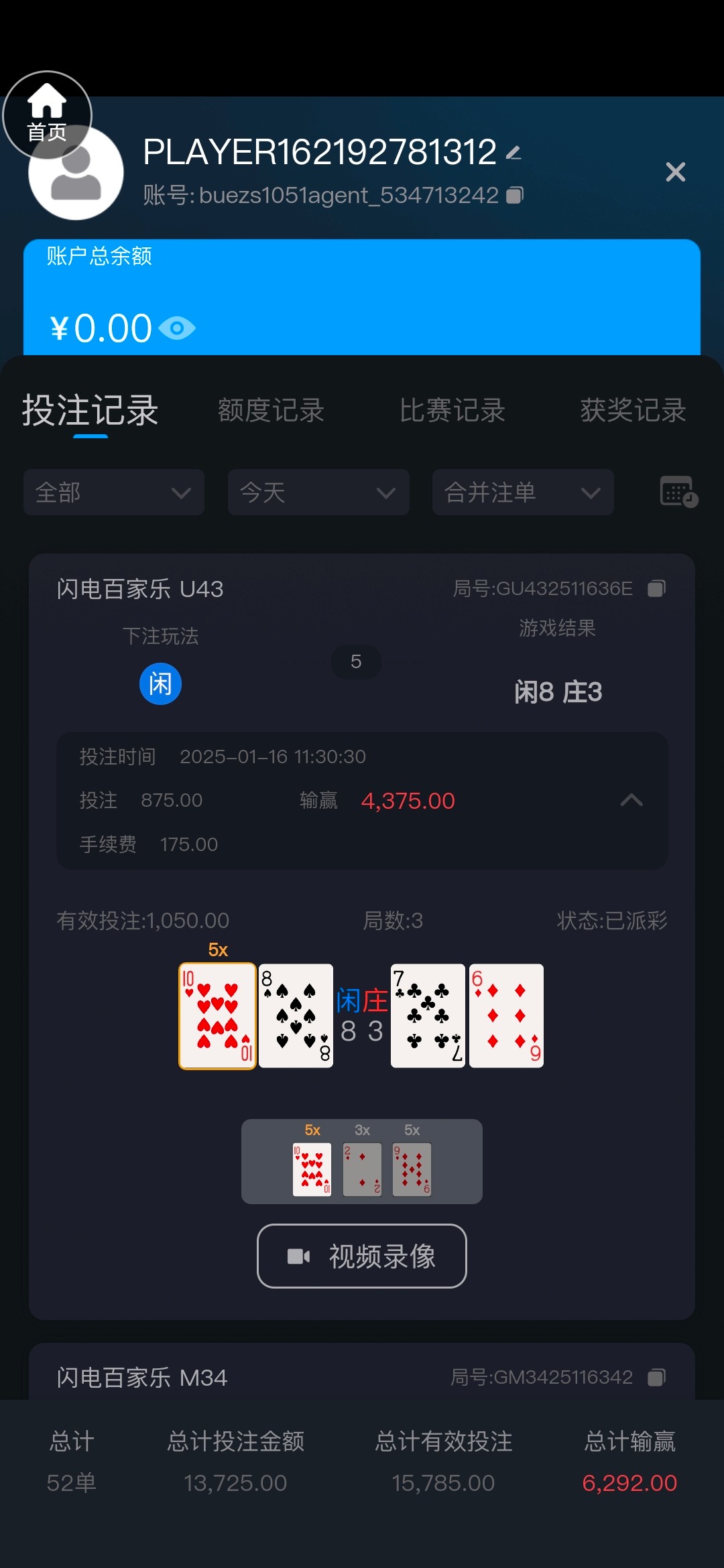Open the calendar date picker
Screen dimensions: 724x1568
point(678,492)
